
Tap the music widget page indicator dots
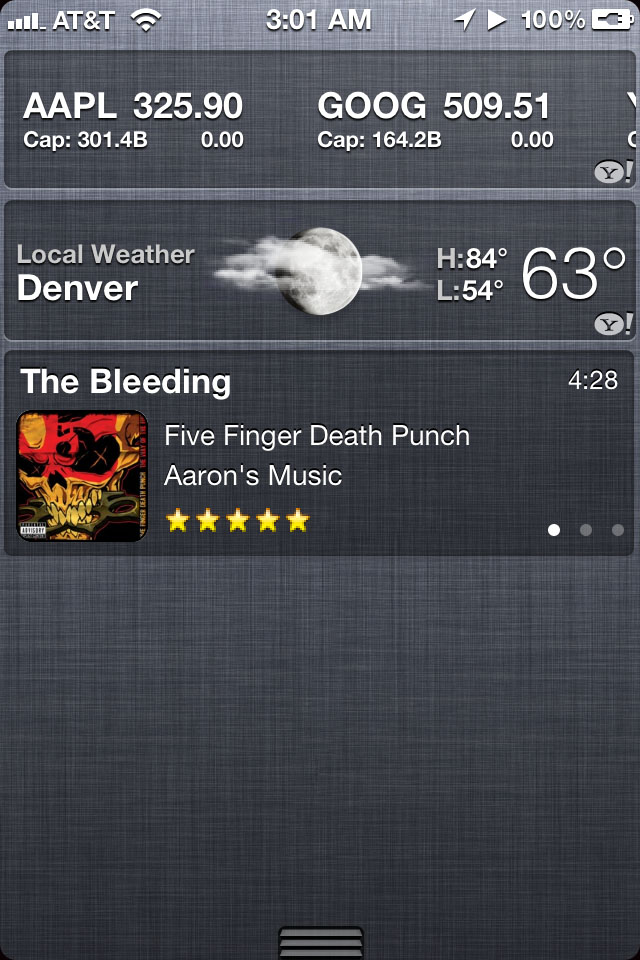click(586, 530)
